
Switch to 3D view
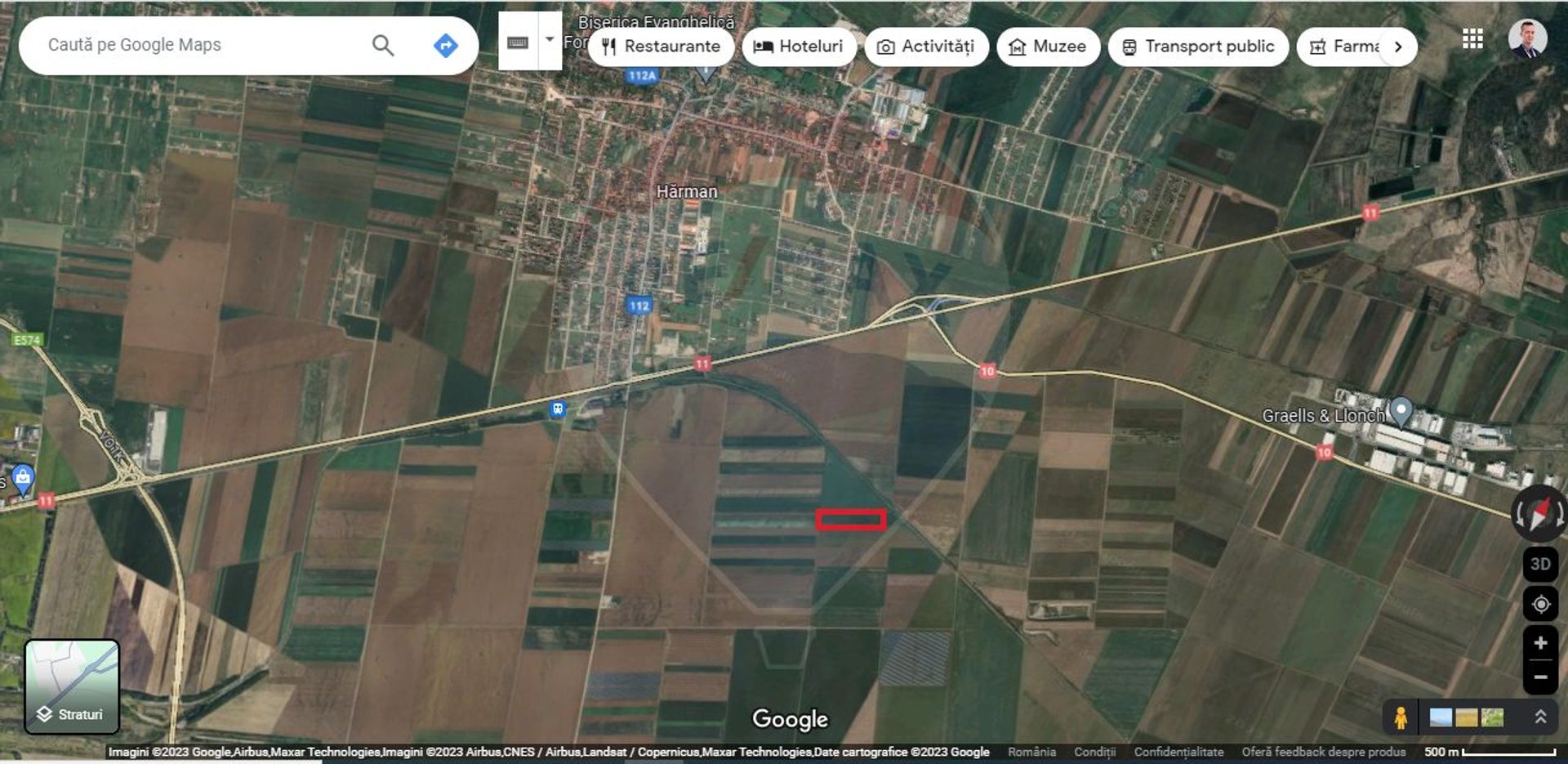[x=1540, y=564]
